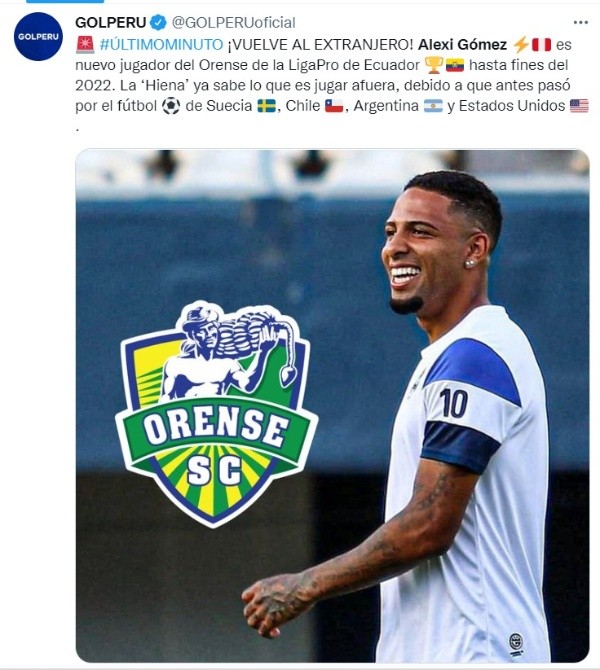Open the attached Orense SC photo
This screenshot has height=670, width=600.
(332, 405)
